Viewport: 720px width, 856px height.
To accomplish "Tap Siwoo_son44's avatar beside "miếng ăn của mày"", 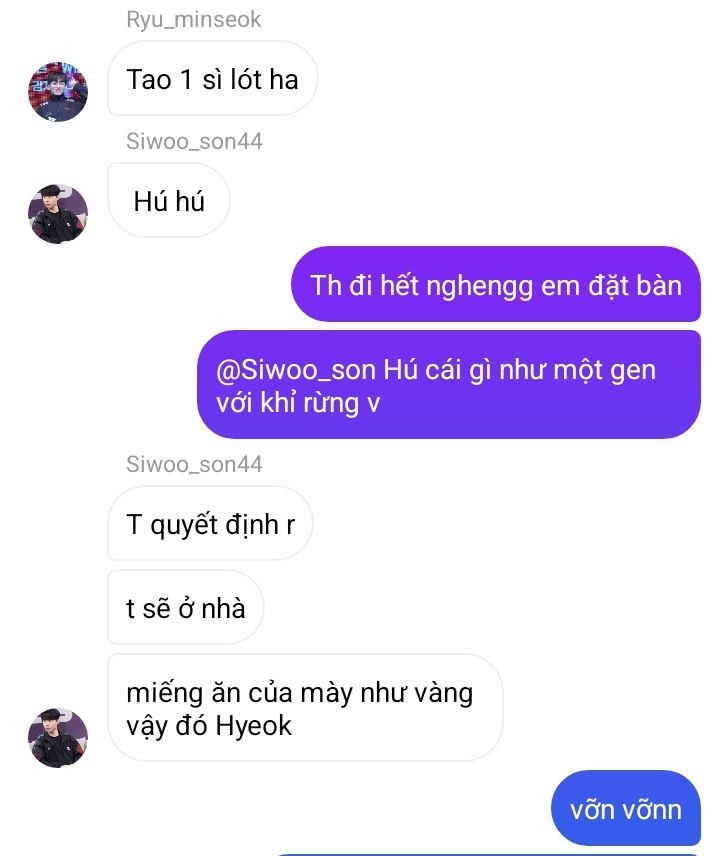I will pos(58,738).
